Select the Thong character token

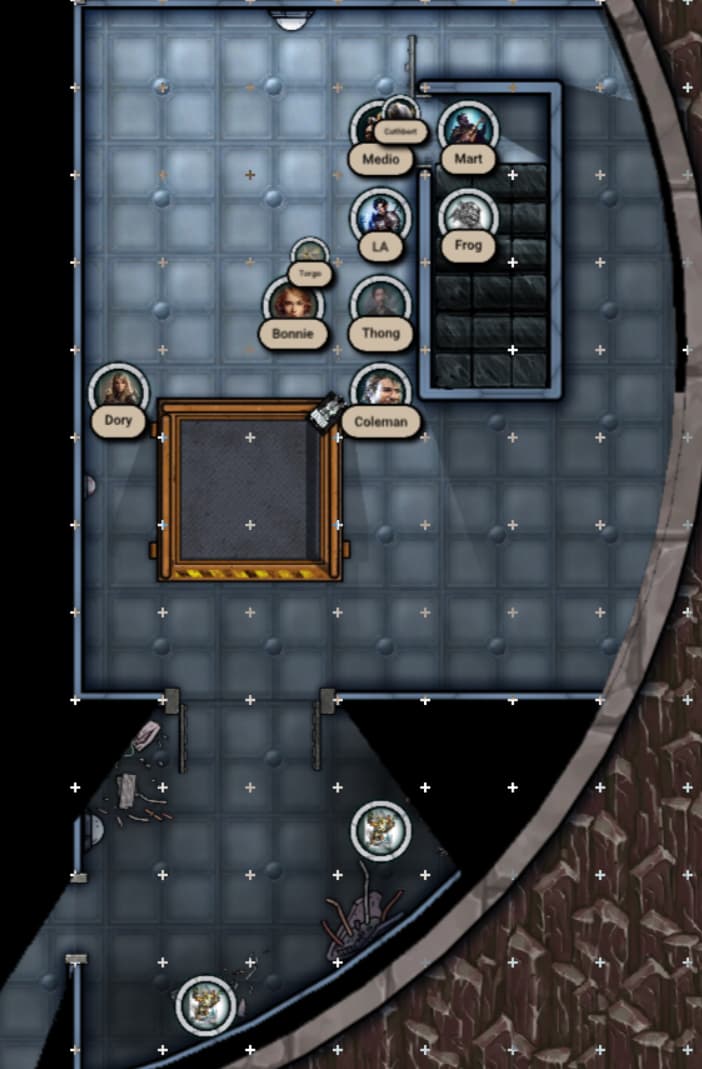click(x=380, y=303)
